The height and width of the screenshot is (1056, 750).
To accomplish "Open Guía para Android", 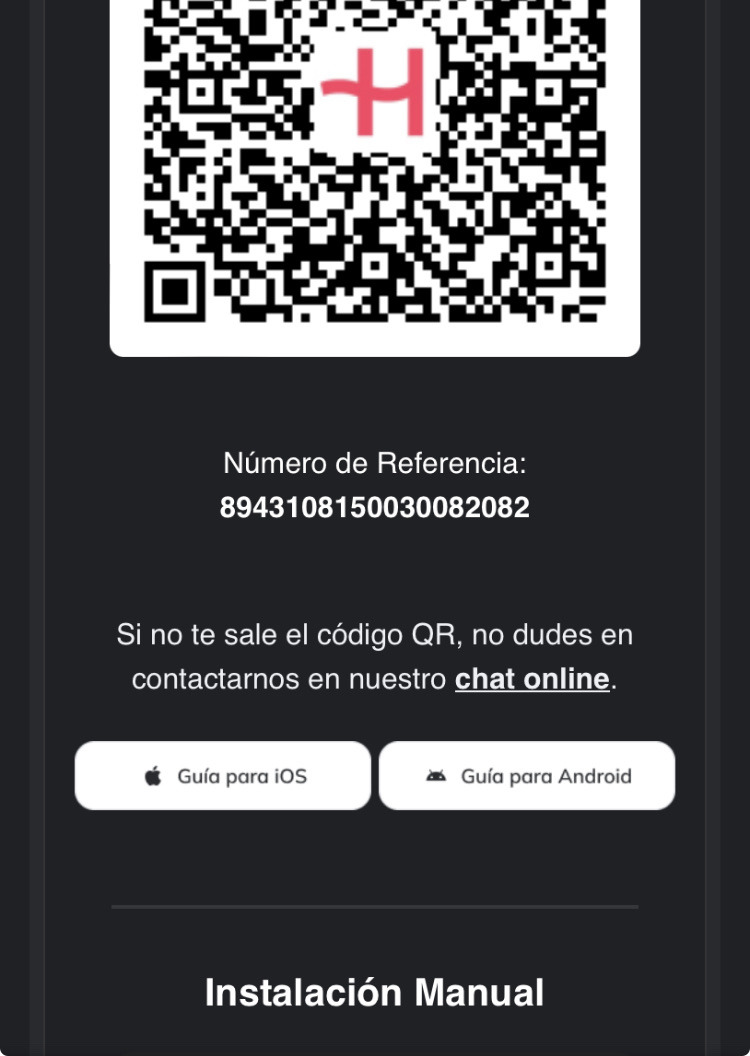I will (527, 776).
